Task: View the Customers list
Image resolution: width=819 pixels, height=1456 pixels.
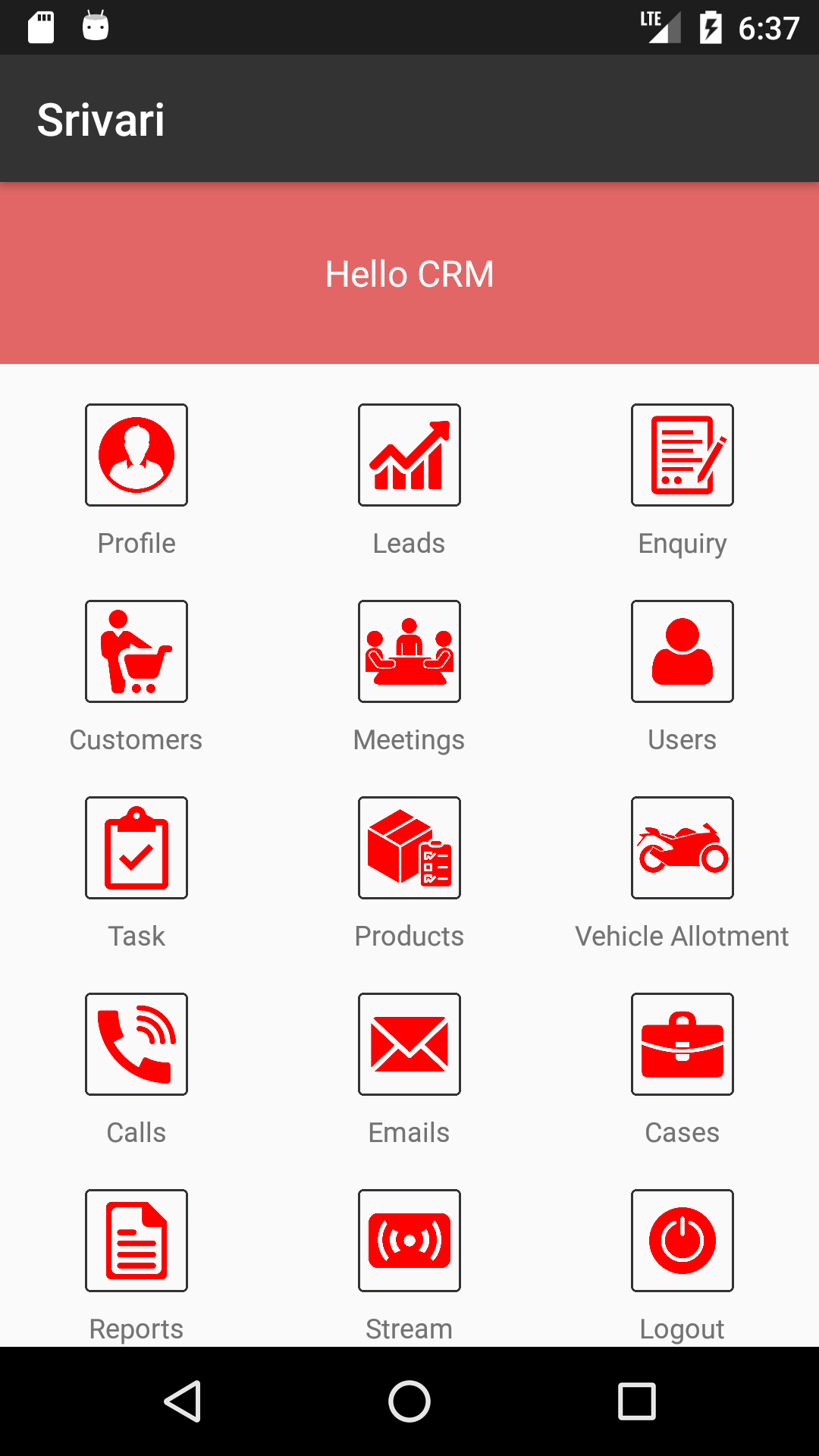Action: click(136, 651)
